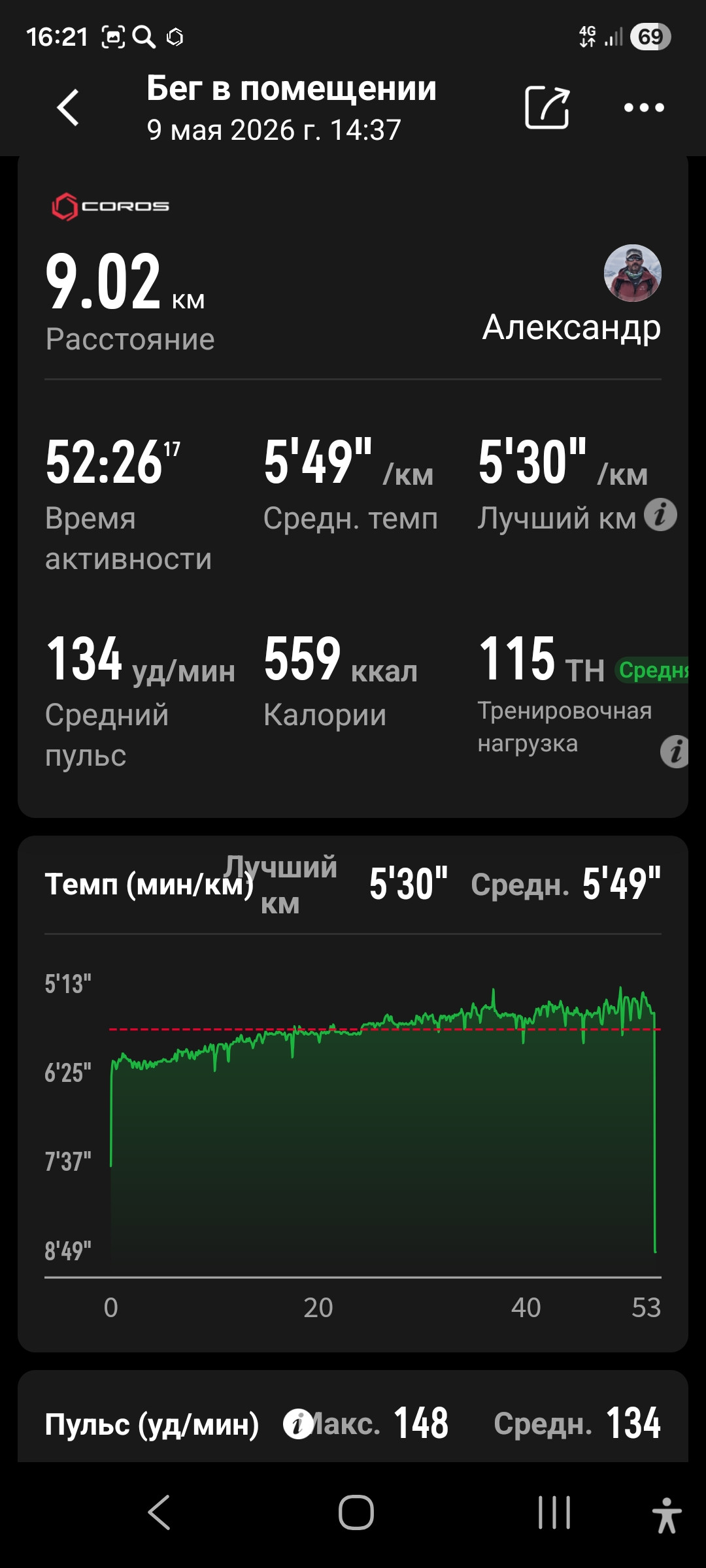The width and height of the screenshot is (706, 1568).
Task: Open the three-dot overflow menu
Action: (644, 107)
